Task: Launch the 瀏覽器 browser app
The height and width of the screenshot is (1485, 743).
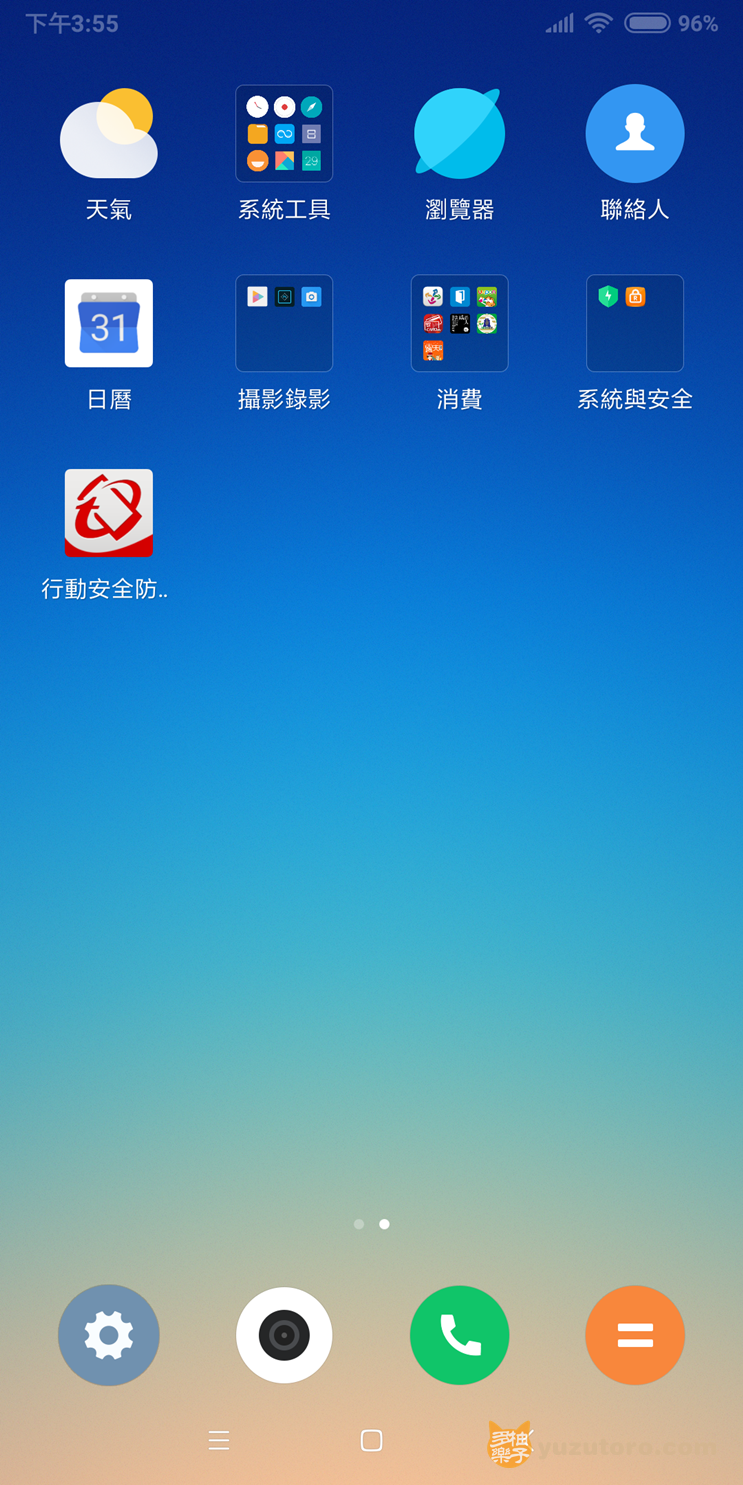Action: point(459,134)
